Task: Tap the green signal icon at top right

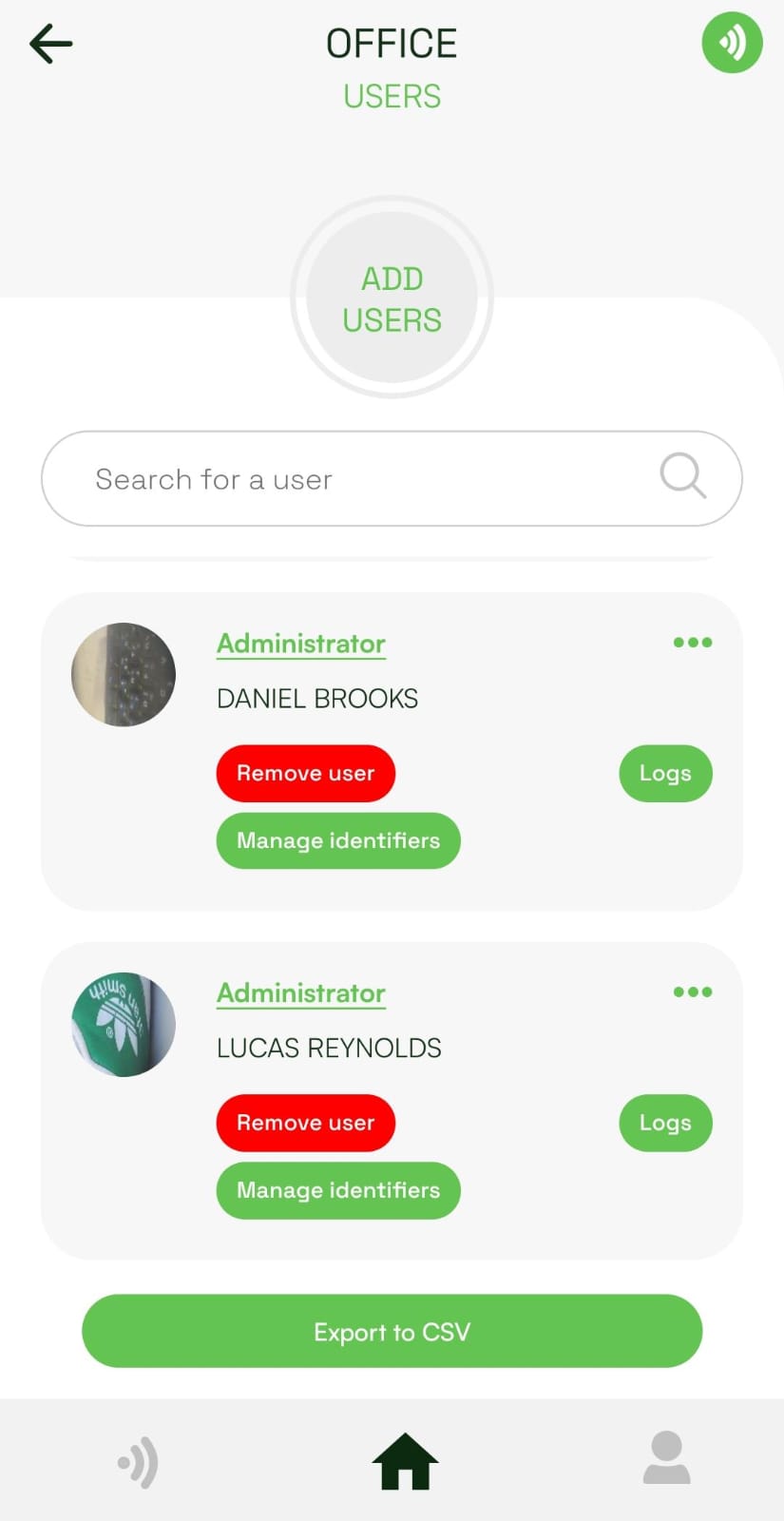Action: tap(732, 43)
